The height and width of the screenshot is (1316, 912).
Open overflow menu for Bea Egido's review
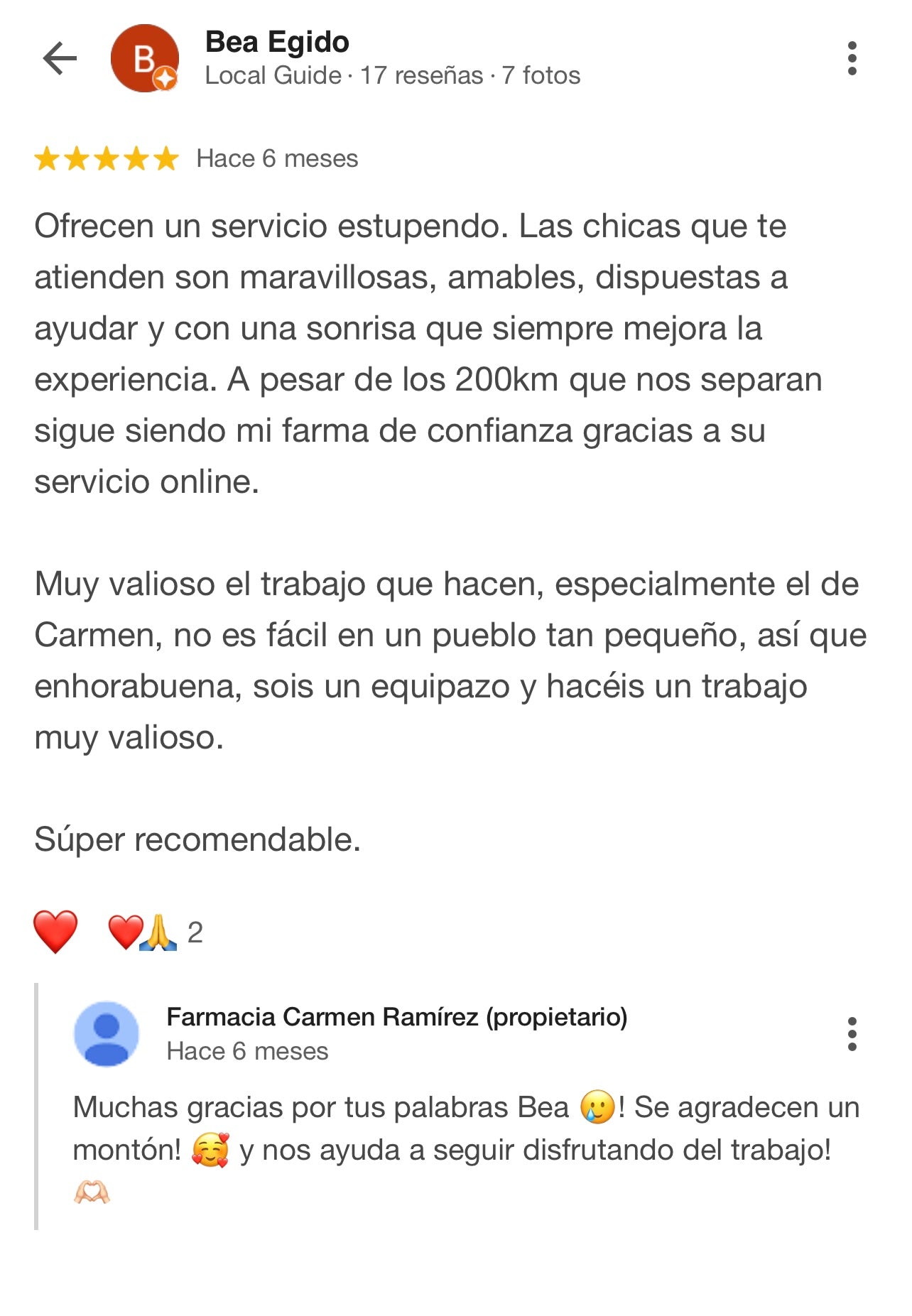click(852, 58)
